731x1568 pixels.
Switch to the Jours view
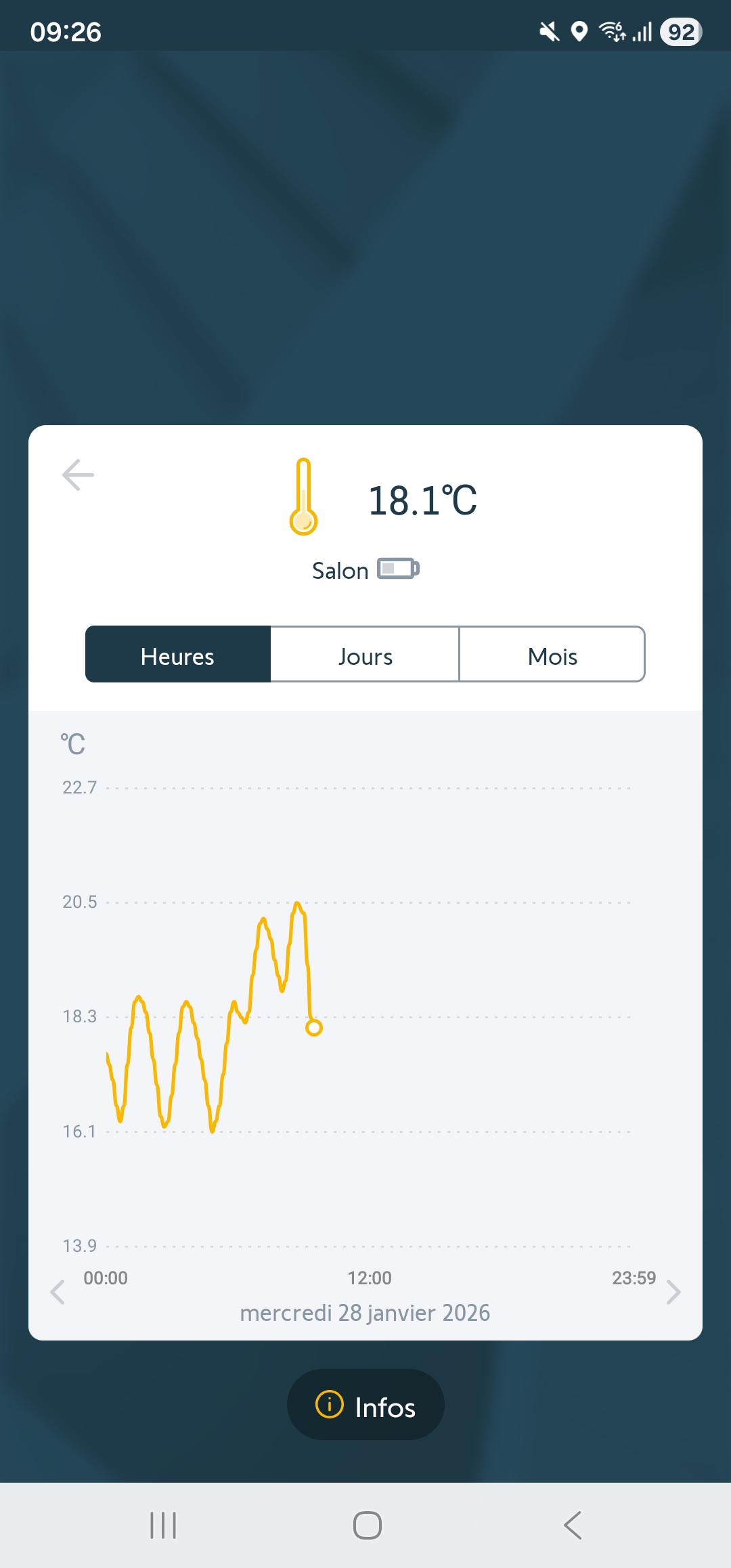(x=365, y=655)
